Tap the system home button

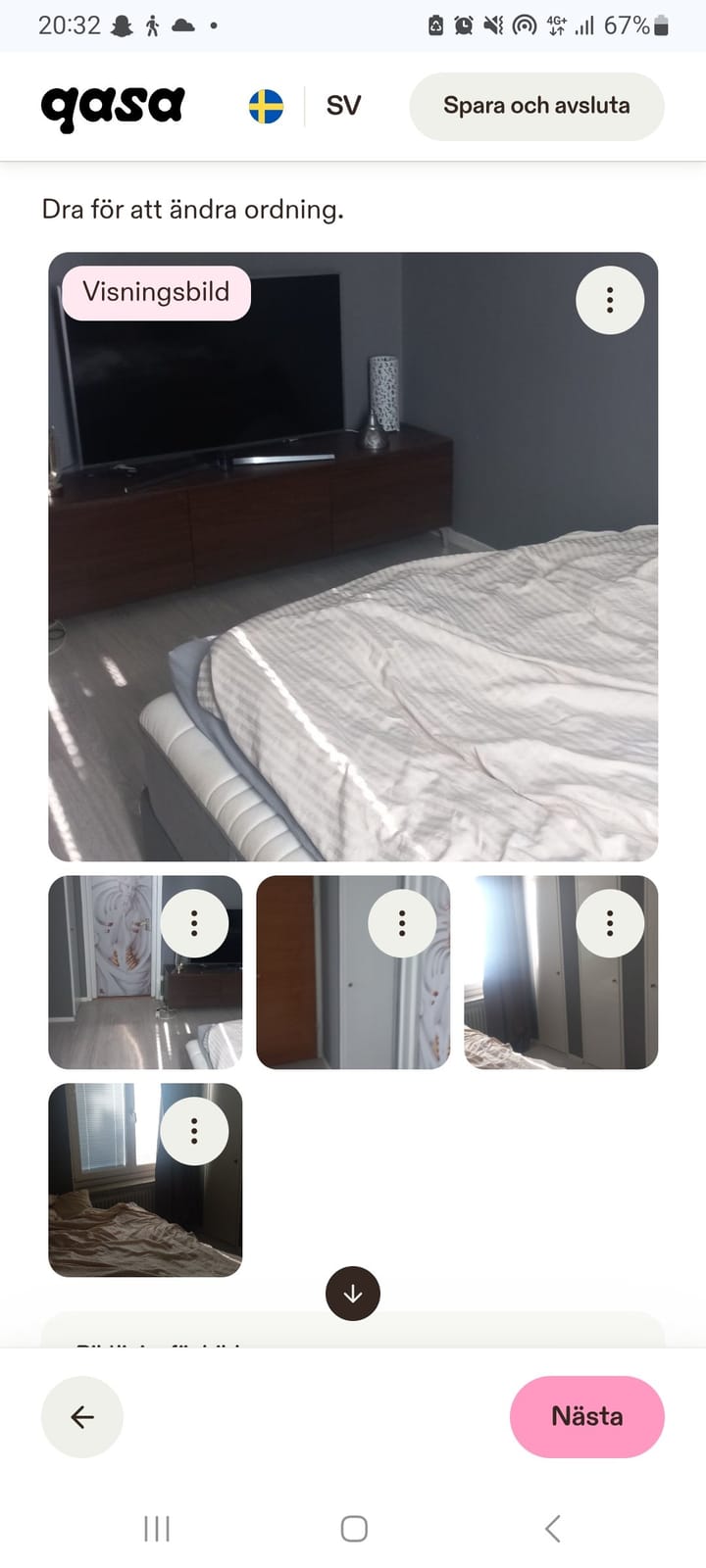354,1528
